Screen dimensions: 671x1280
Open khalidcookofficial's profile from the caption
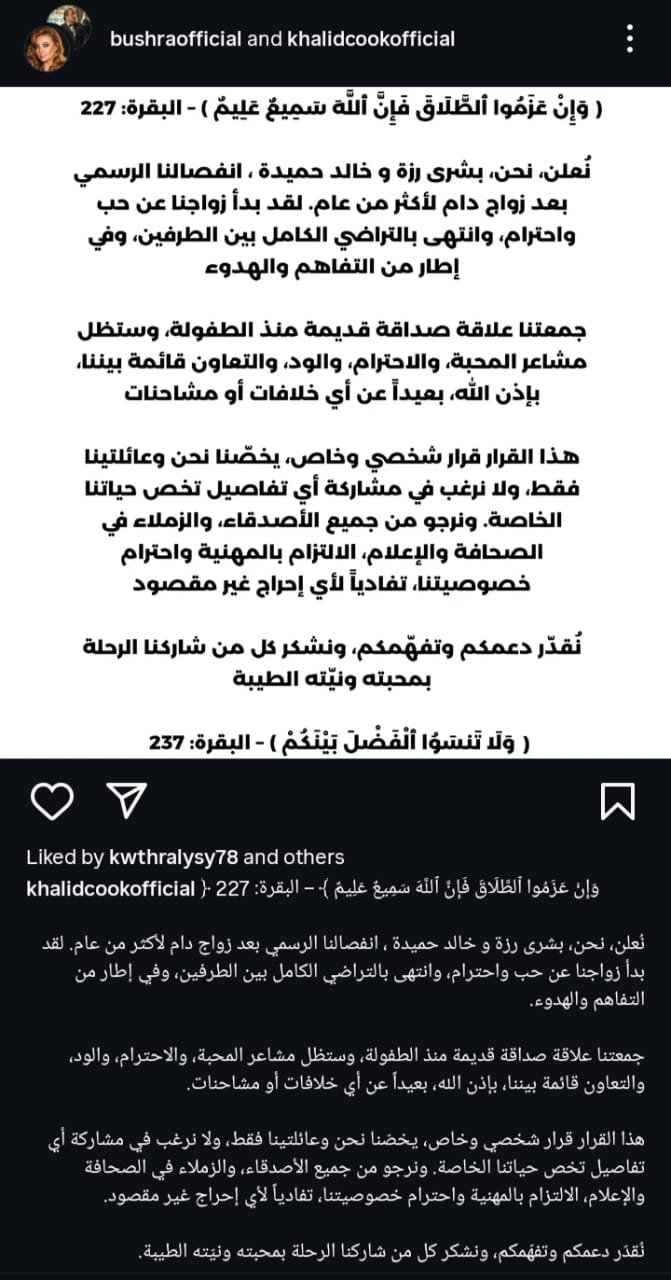tap(110, 889)
